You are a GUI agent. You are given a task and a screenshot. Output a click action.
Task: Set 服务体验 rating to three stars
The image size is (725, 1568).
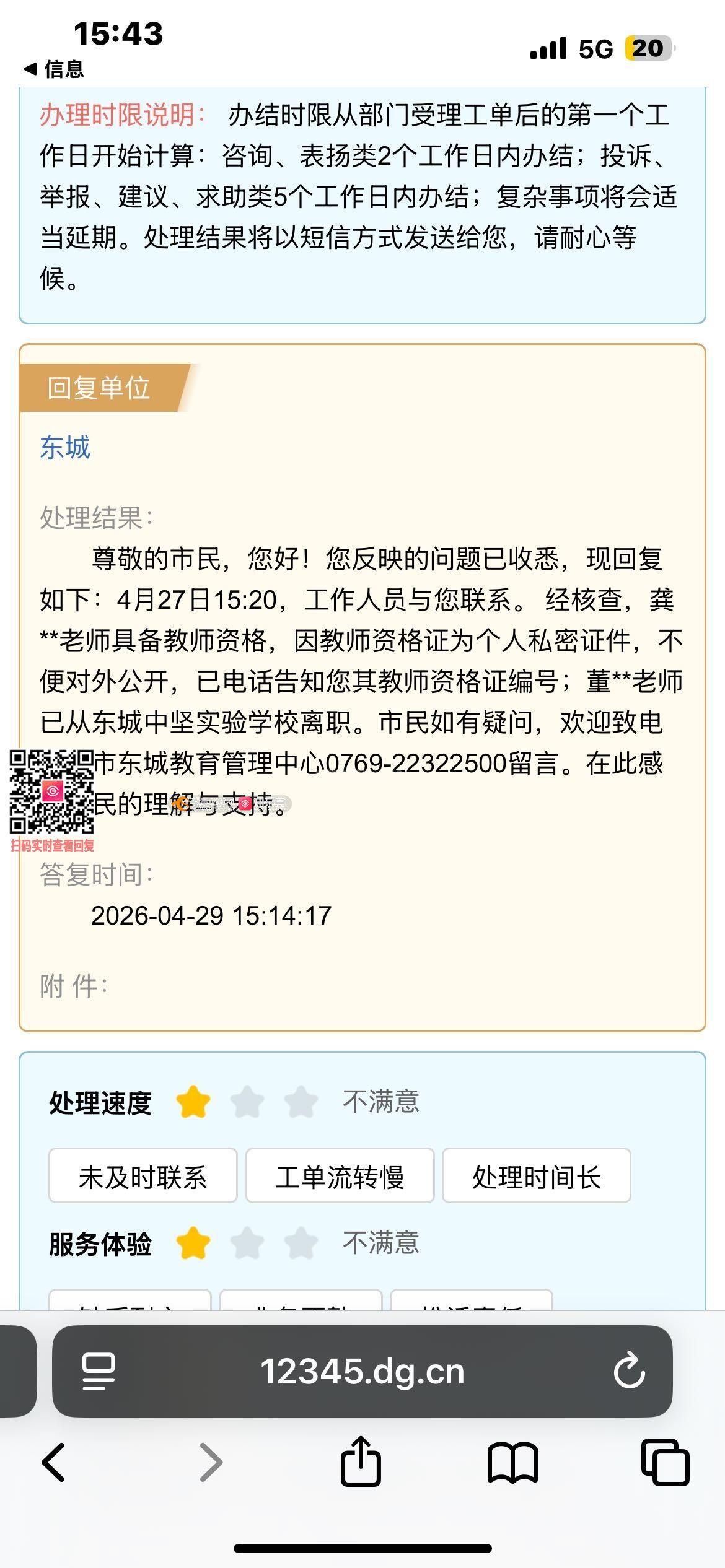pos(301,1244)
